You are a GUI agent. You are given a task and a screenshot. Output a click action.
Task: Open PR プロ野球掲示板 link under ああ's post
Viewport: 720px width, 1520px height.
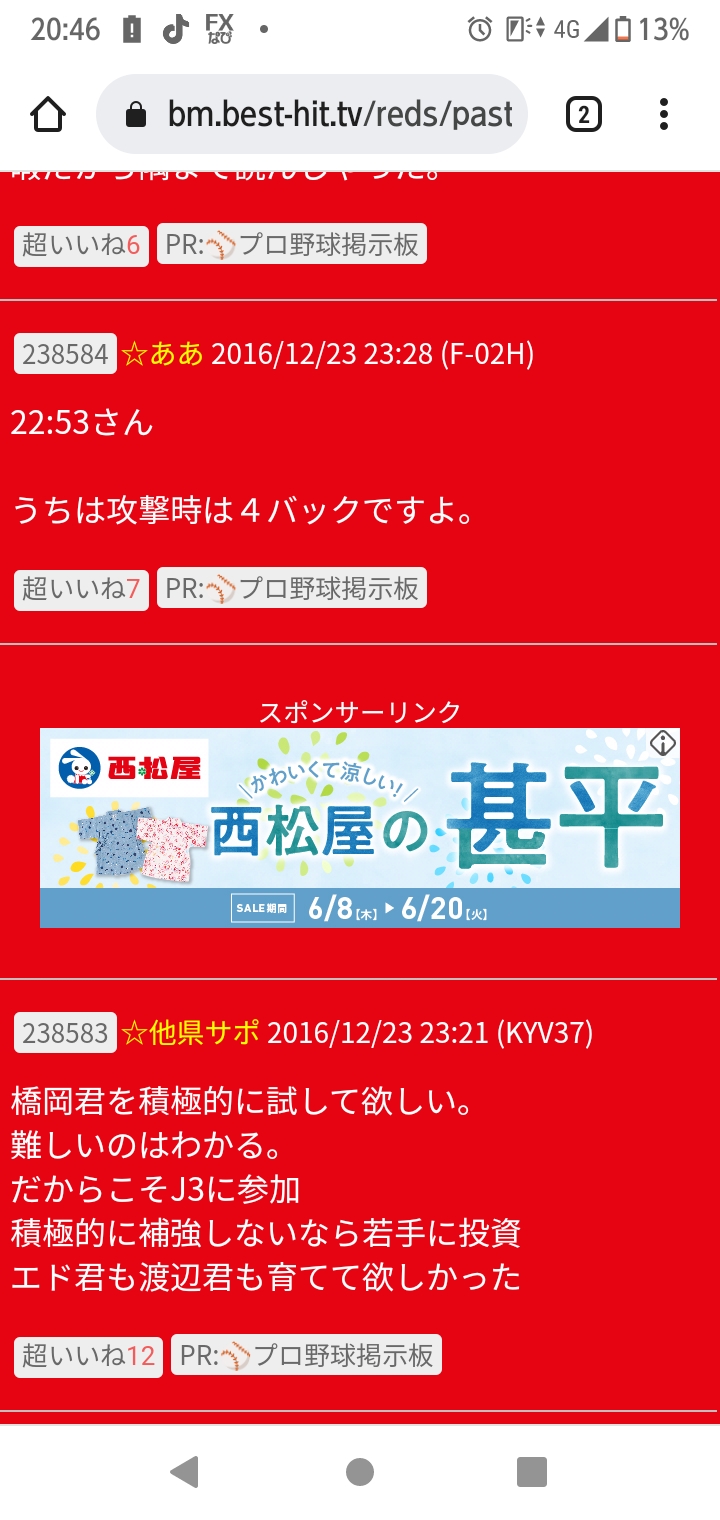click(x=292, y=588)
